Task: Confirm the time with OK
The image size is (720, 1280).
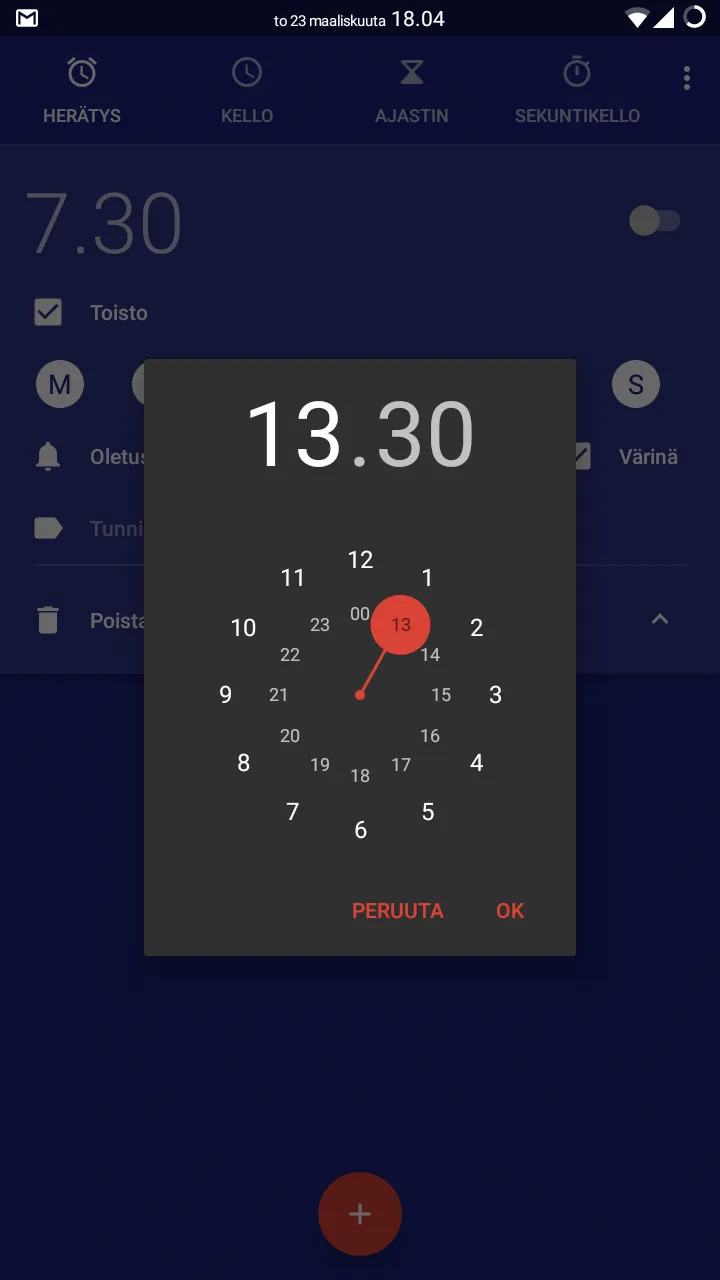Action: point(510,910)
